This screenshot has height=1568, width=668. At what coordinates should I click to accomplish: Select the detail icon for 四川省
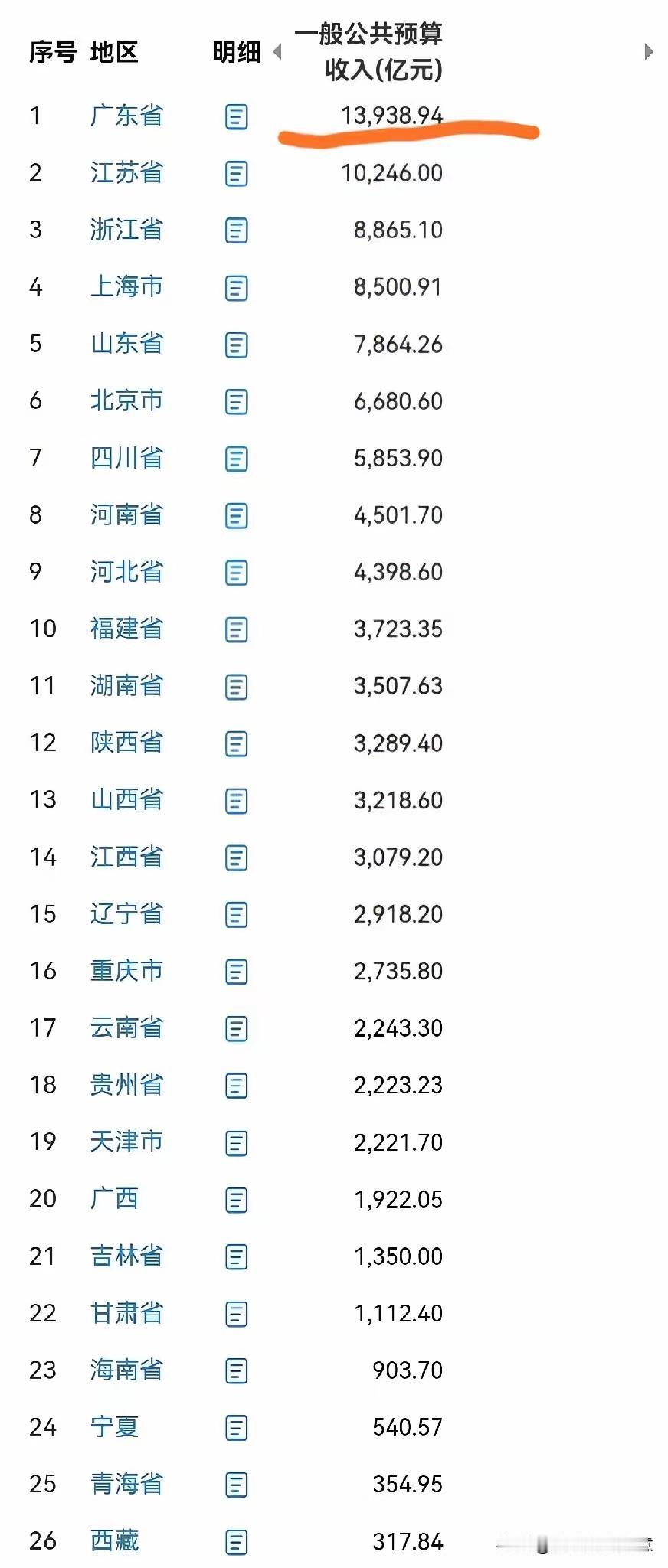[x=237, y=458]
